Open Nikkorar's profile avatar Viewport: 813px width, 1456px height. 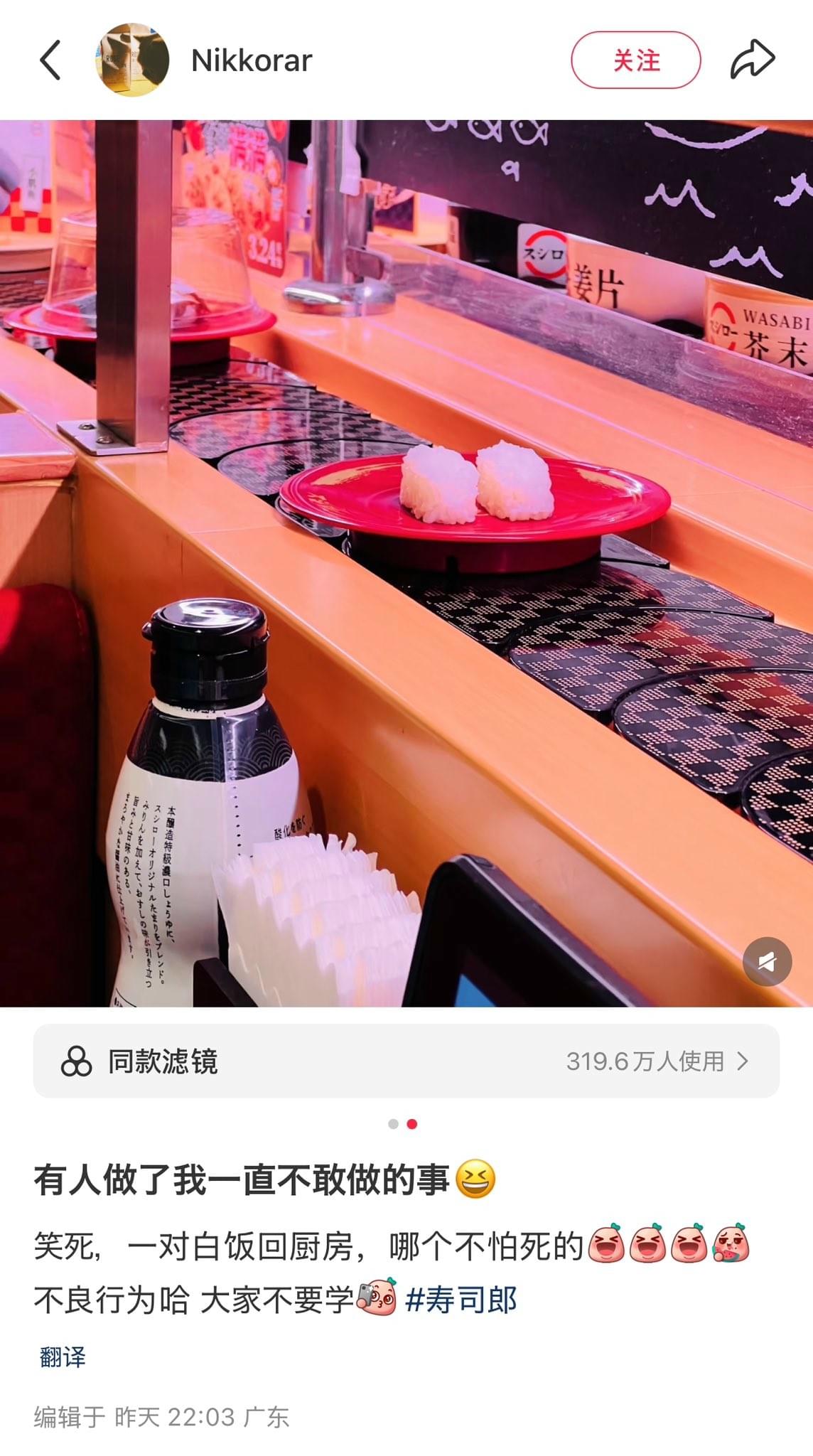point(132,60)
